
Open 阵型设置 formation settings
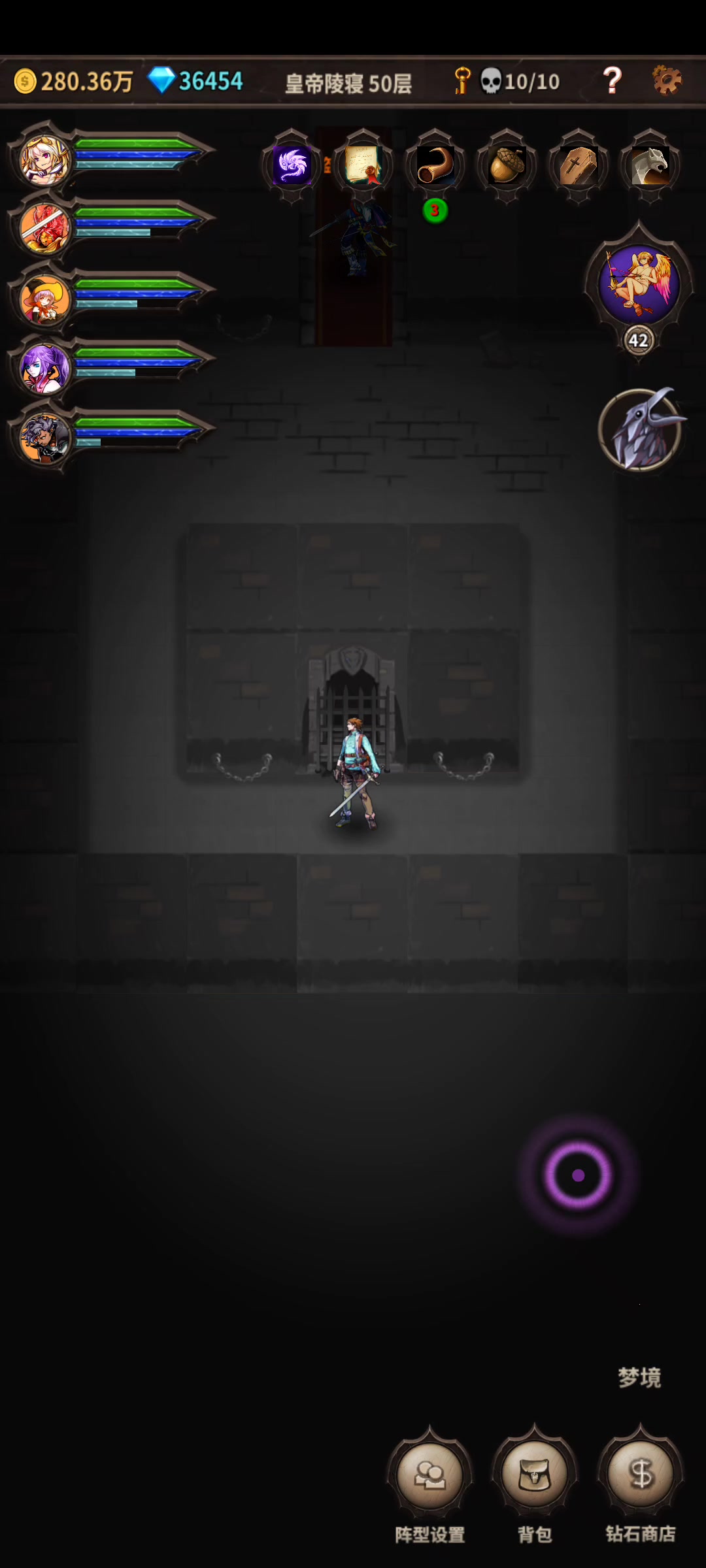pos(429,1476)
